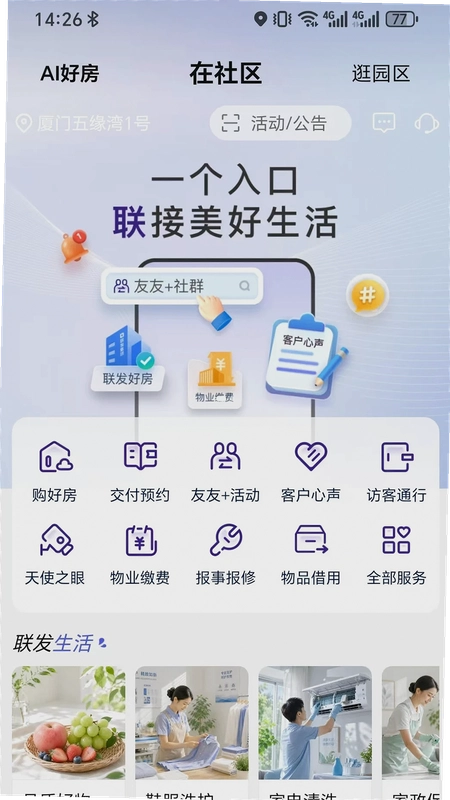Image resolution: width=450 pixels, height=800 pixels.
Task: Pay fees via 物业缴费
Action: click(140, 555)
